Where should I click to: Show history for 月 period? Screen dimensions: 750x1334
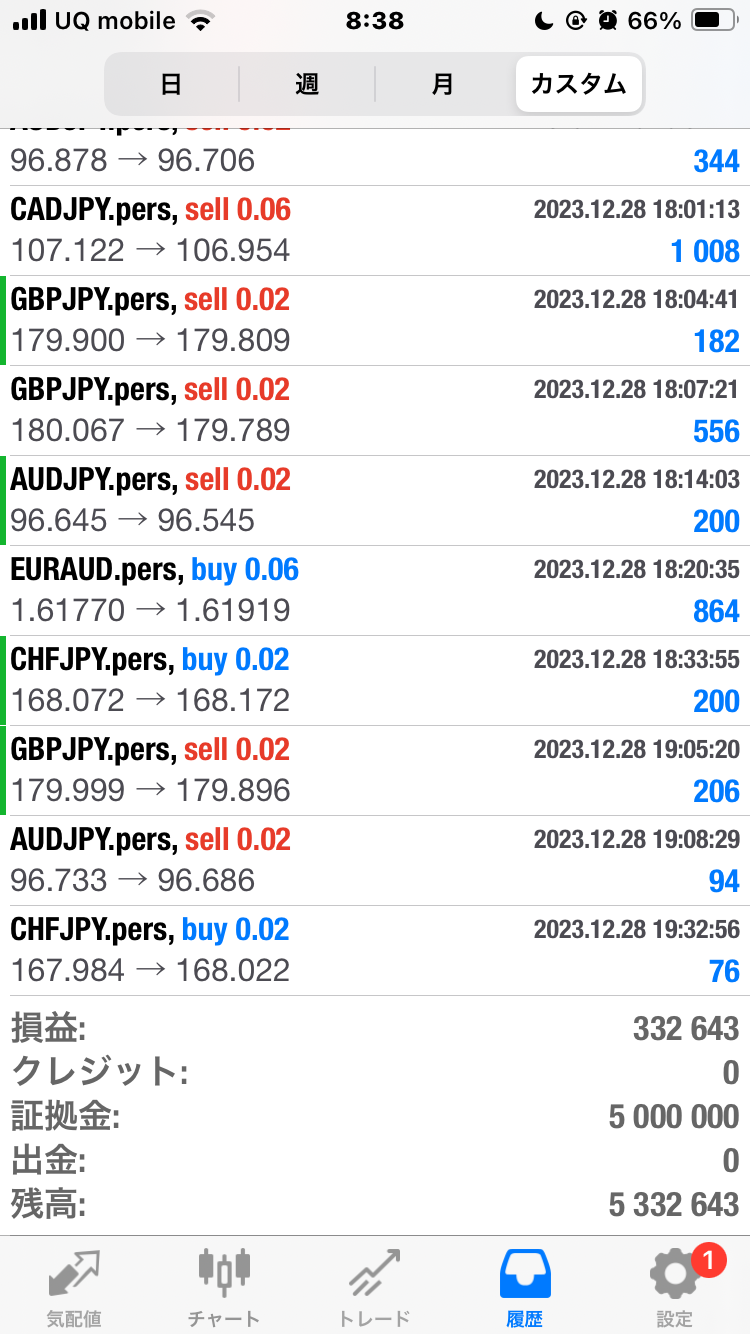coord(443,84)
